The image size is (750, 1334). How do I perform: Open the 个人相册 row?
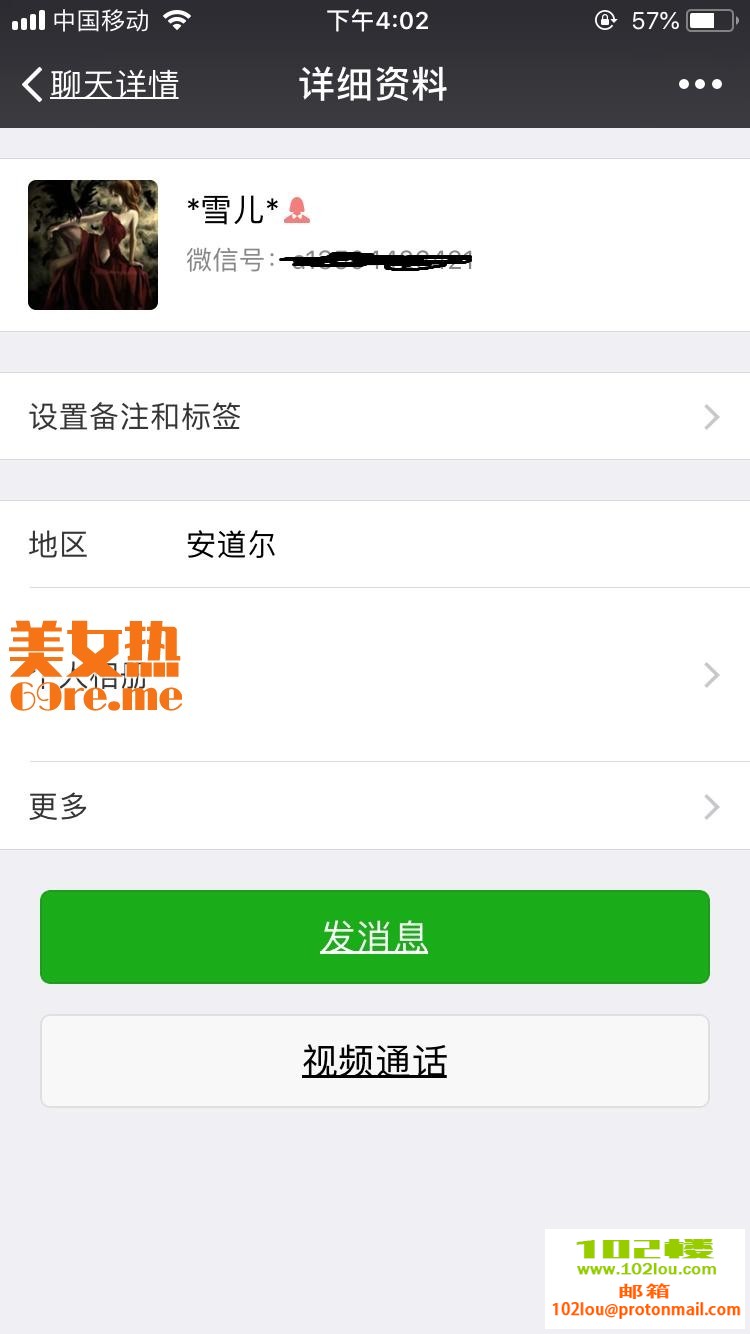(x=375, y=675)
